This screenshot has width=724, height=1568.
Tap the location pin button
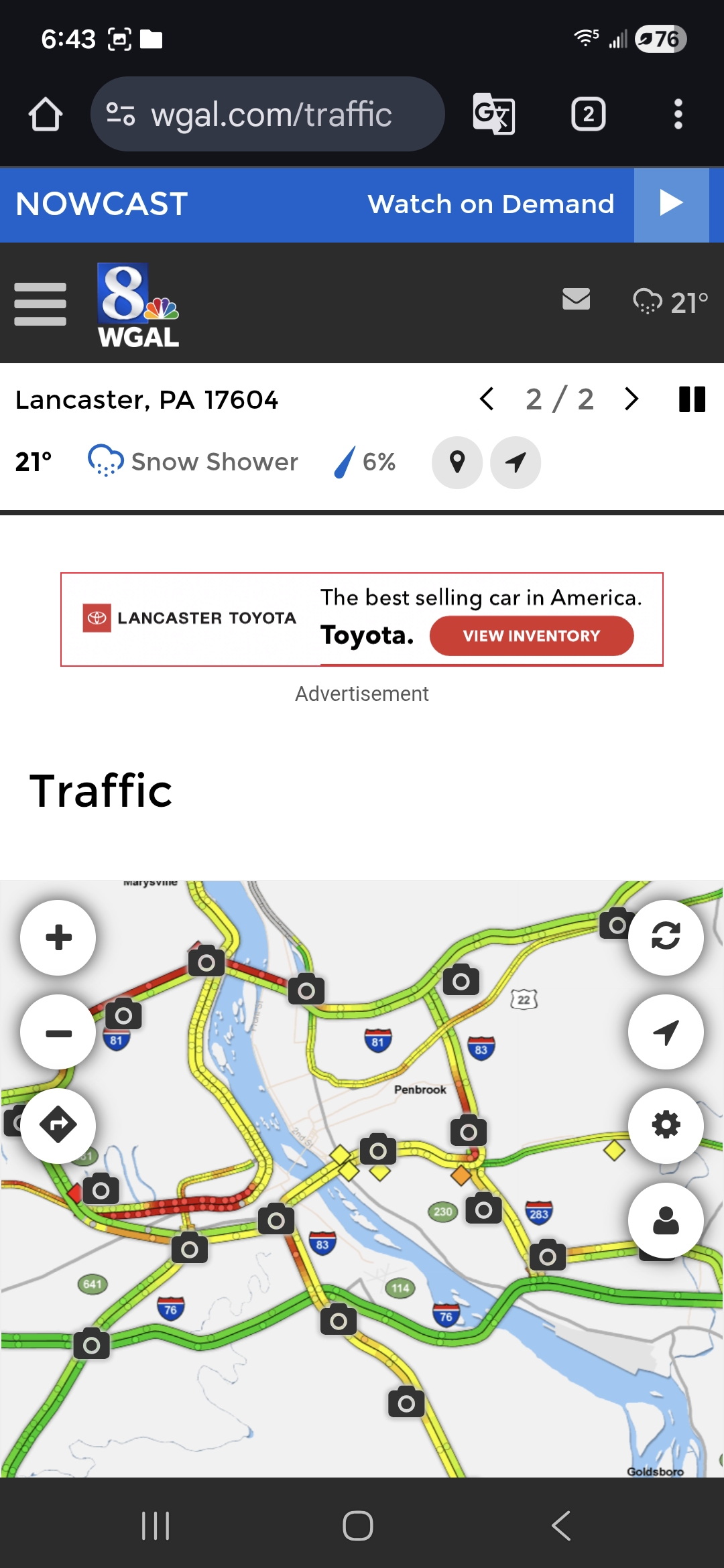coord(457,462)
